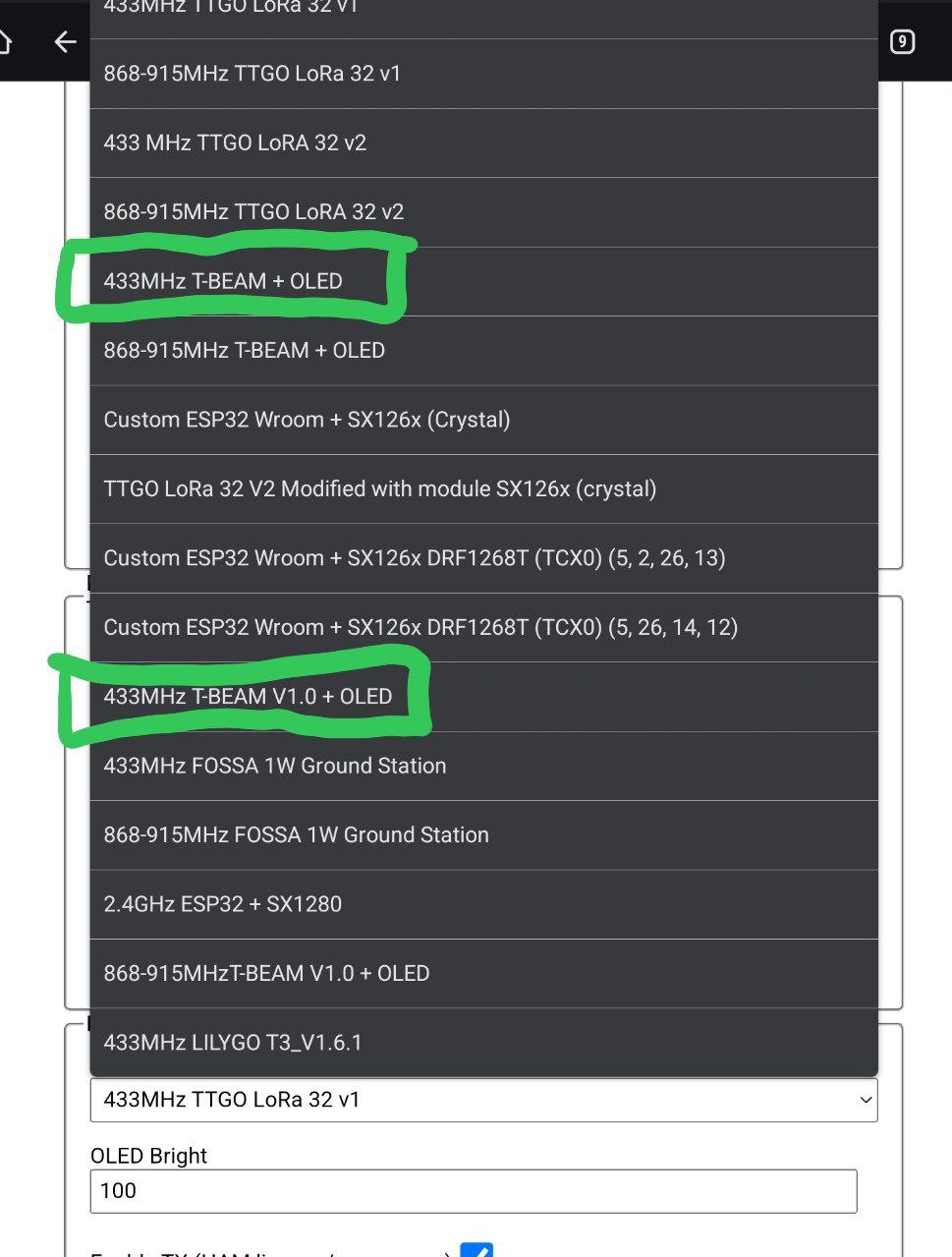Edit the OLED Bright value field
The height and width of the screenshot is (1257, 952).
(x=473, y=1191)
